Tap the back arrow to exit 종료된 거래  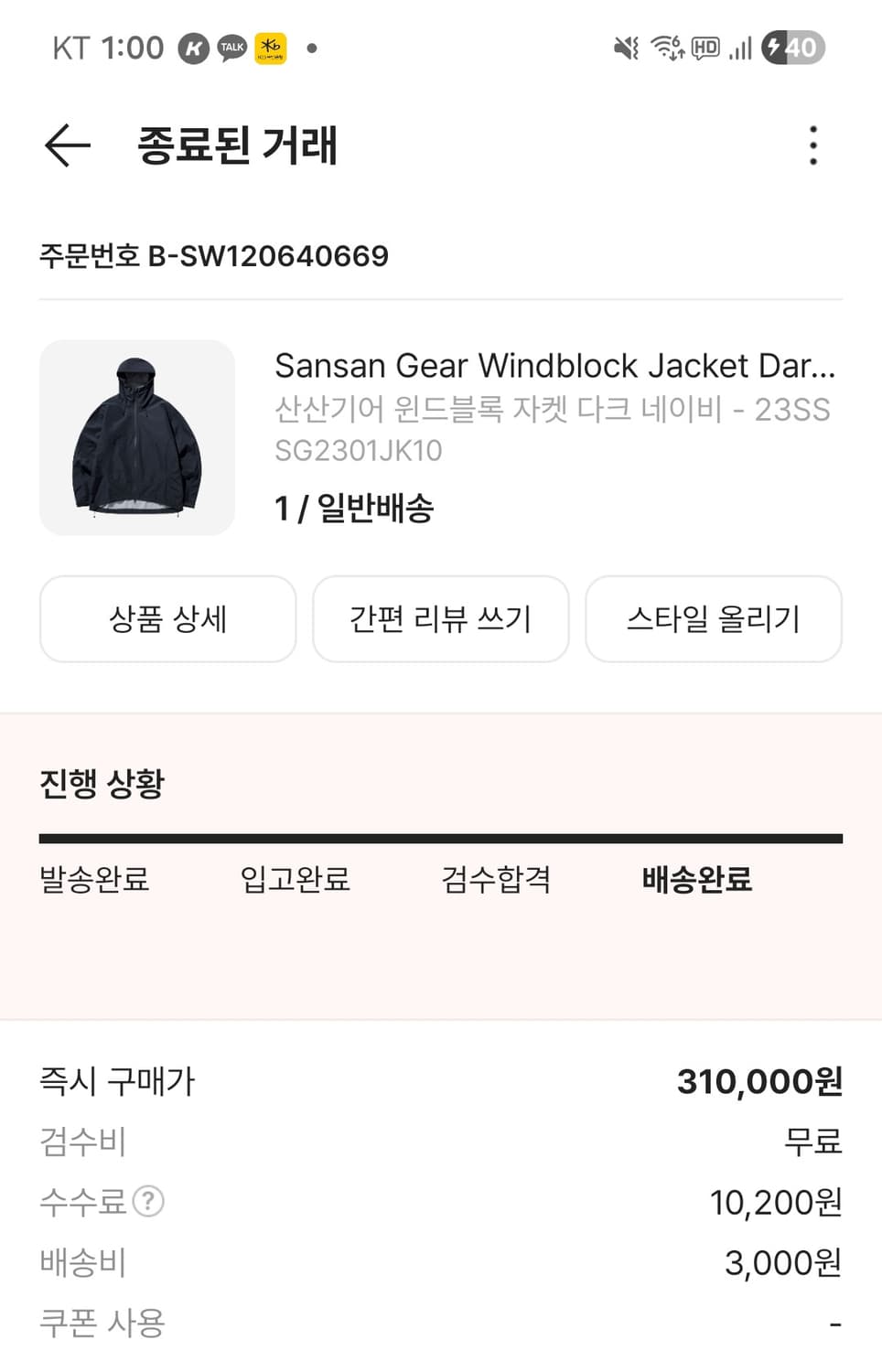click(65, 145)
